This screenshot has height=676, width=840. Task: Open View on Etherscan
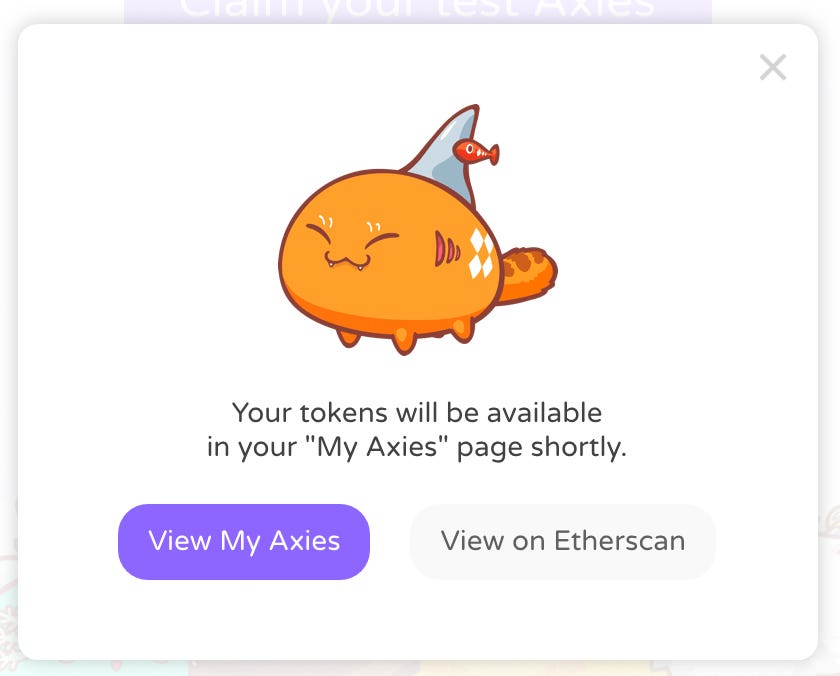pyautogui.click(x=563, y=541)
